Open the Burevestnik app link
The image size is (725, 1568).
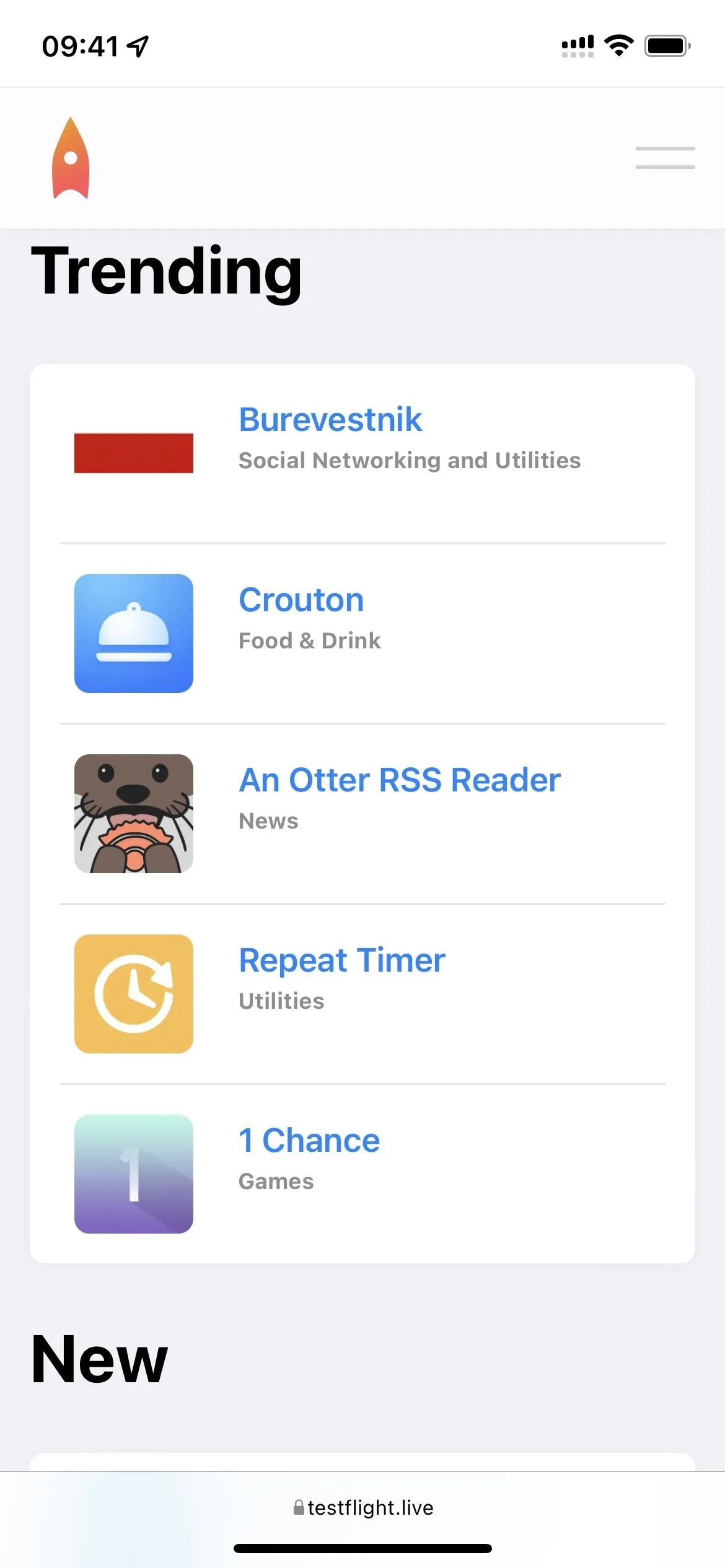(330, 419)
